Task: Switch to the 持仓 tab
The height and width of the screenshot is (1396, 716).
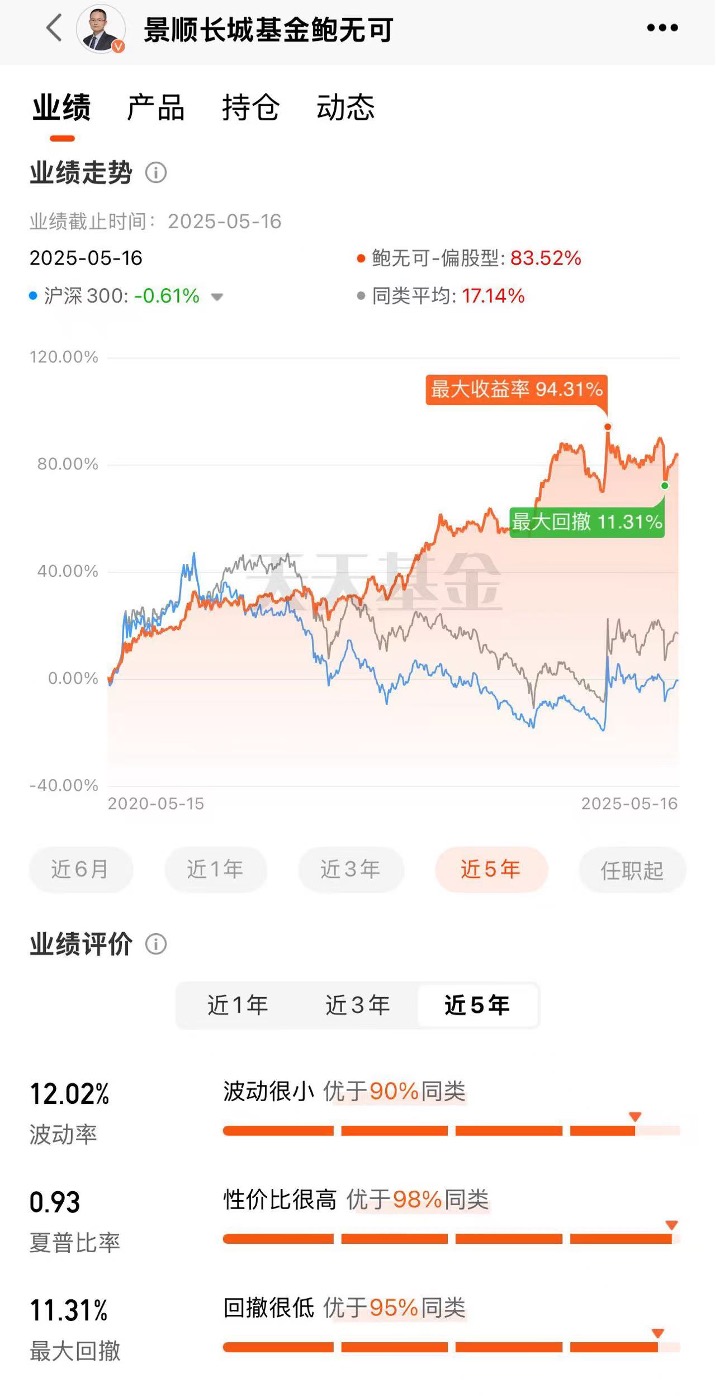Action: [250, 108]
